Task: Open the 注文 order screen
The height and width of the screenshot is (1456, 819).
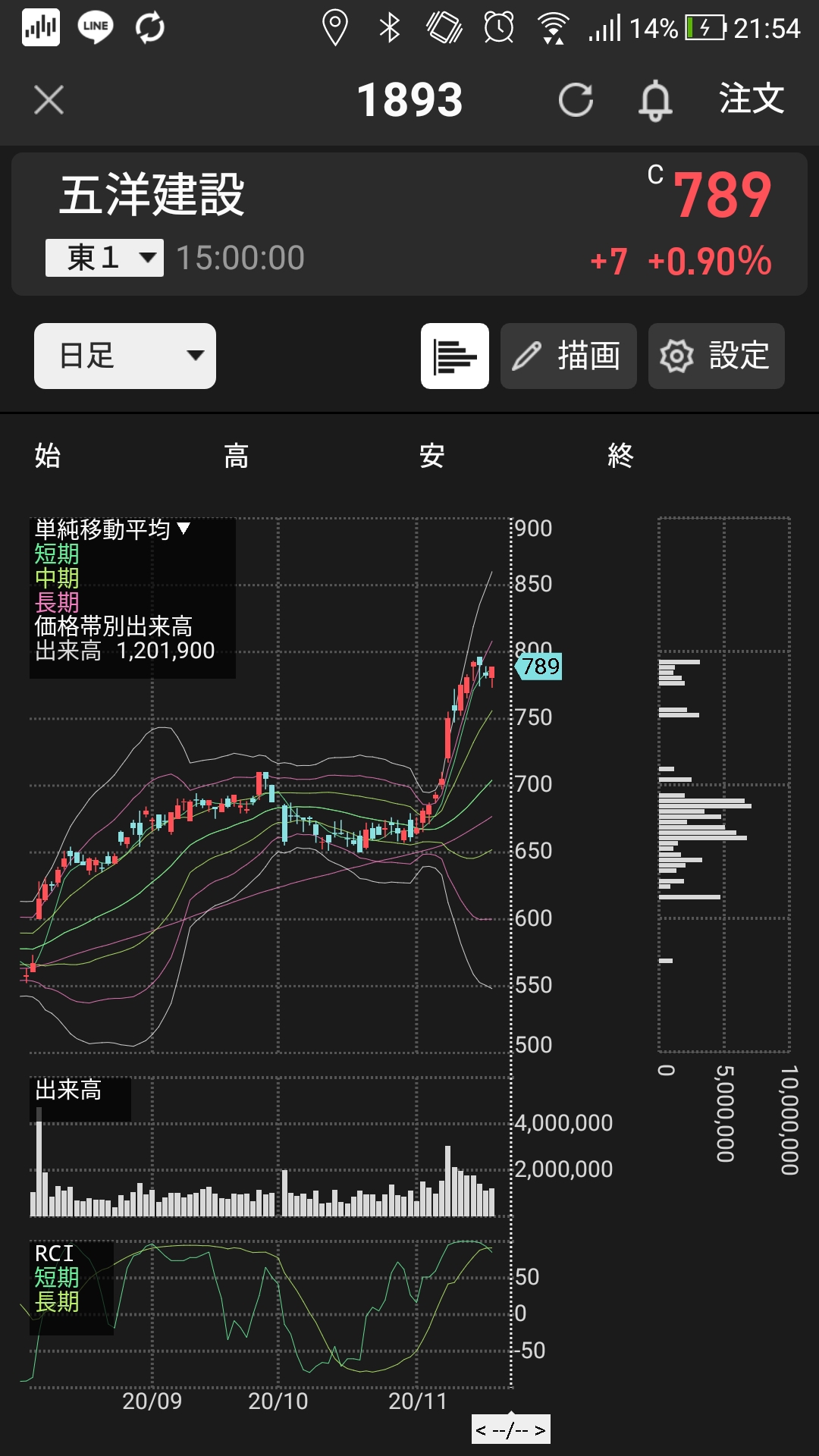Action: click(751, 99)
